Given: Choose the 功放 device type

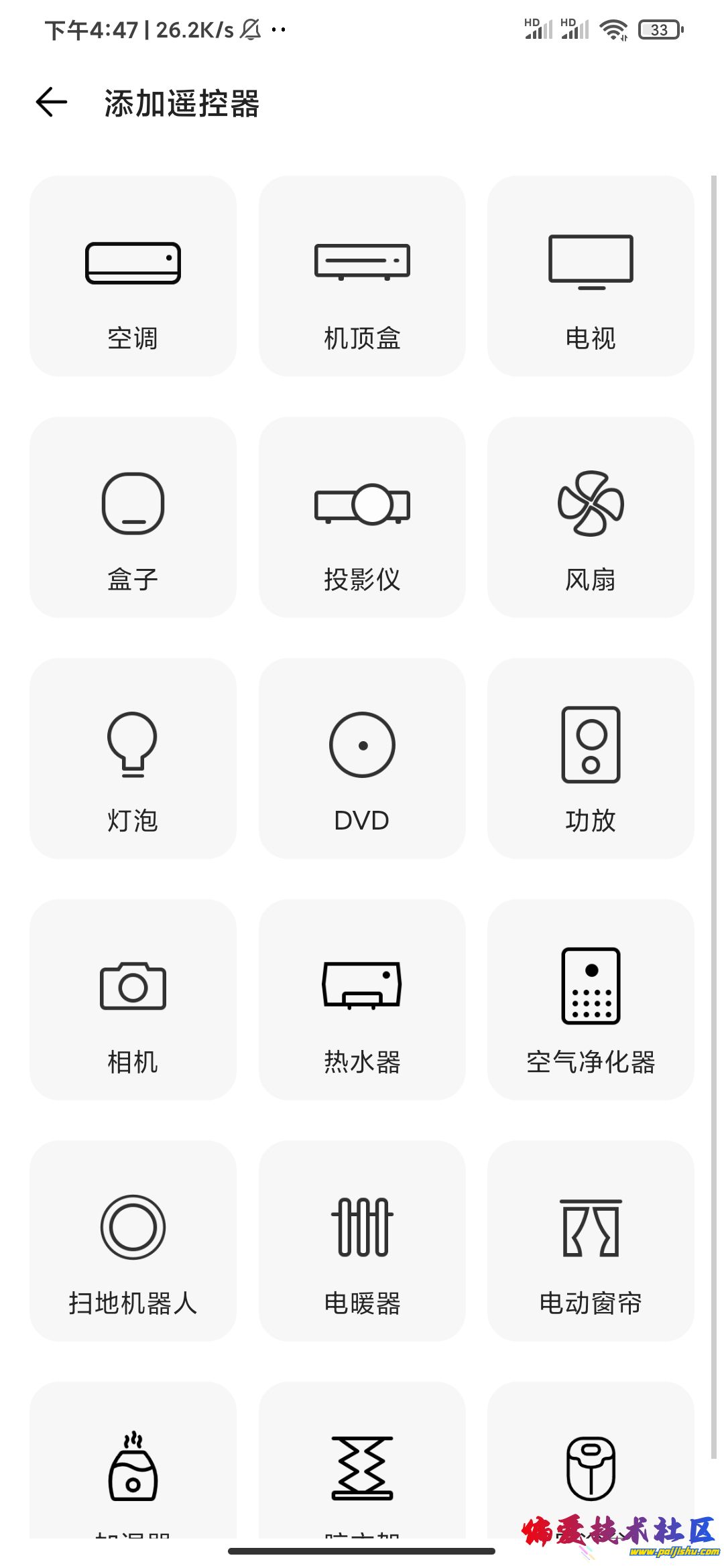Looking at the screenshot, I should click(x=591, y=759).
